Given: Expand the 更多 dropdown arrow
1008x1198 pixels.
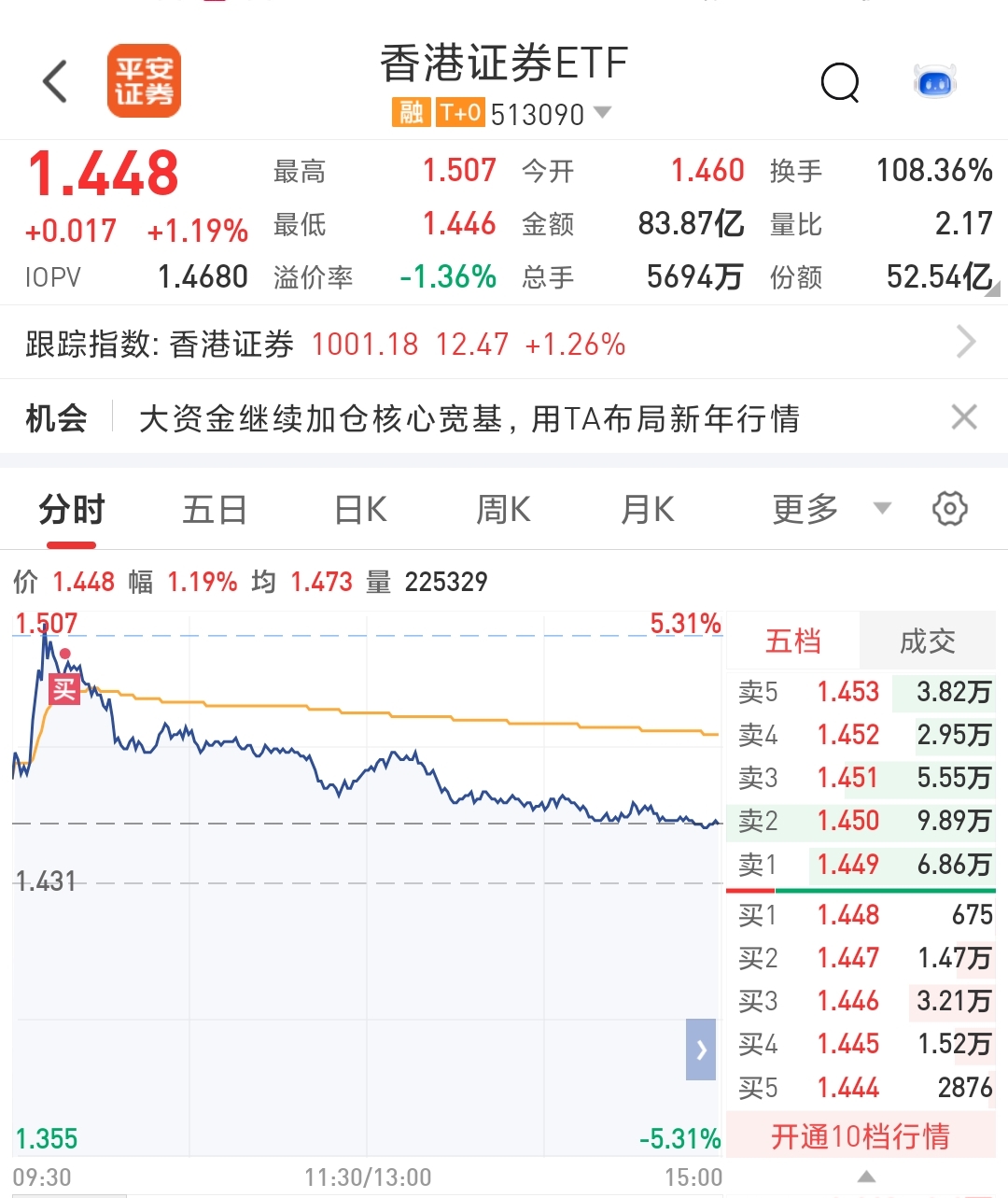Looking at the screenshot, I should tap(881, 509).
